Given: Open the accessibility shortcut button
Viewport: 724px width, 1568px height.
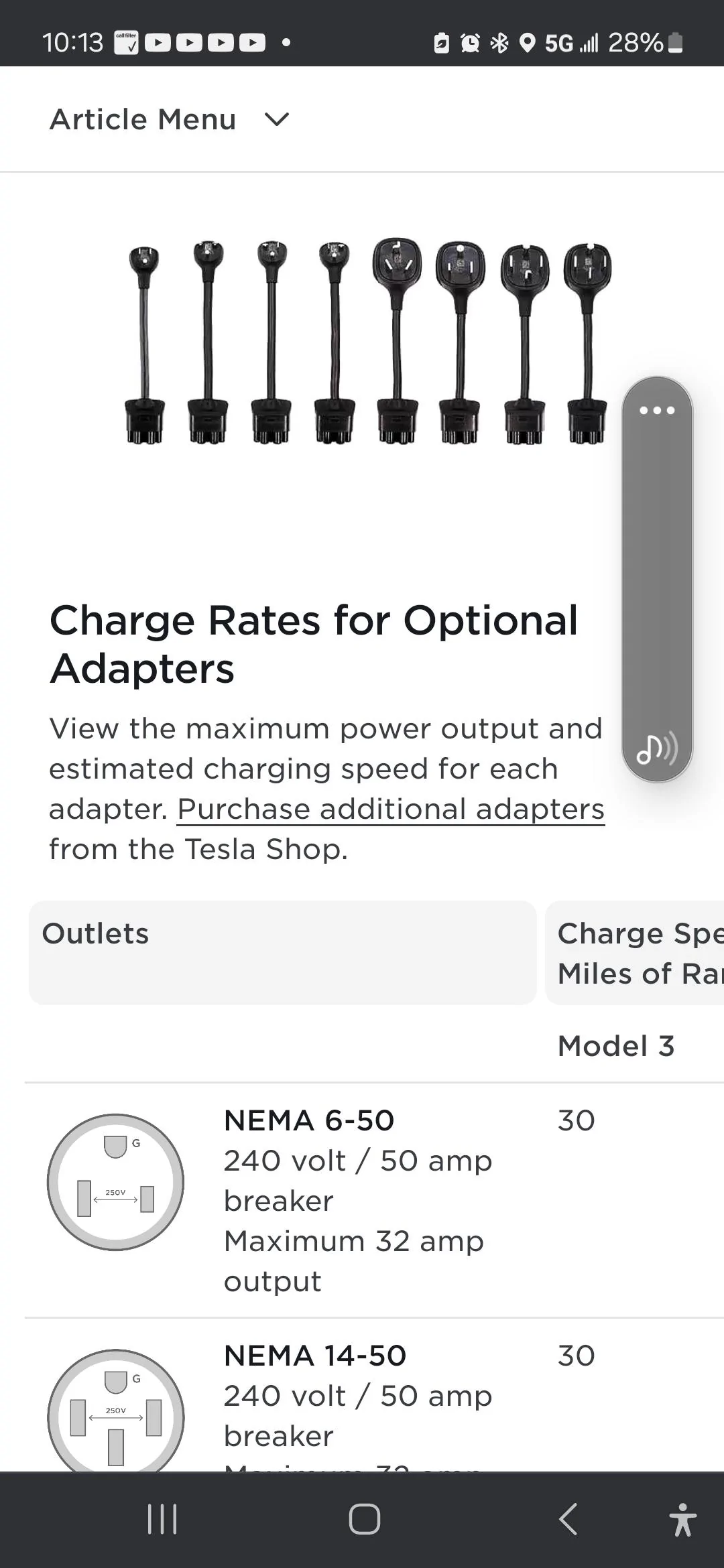Looking at the screenshot, I should 682,1519.
